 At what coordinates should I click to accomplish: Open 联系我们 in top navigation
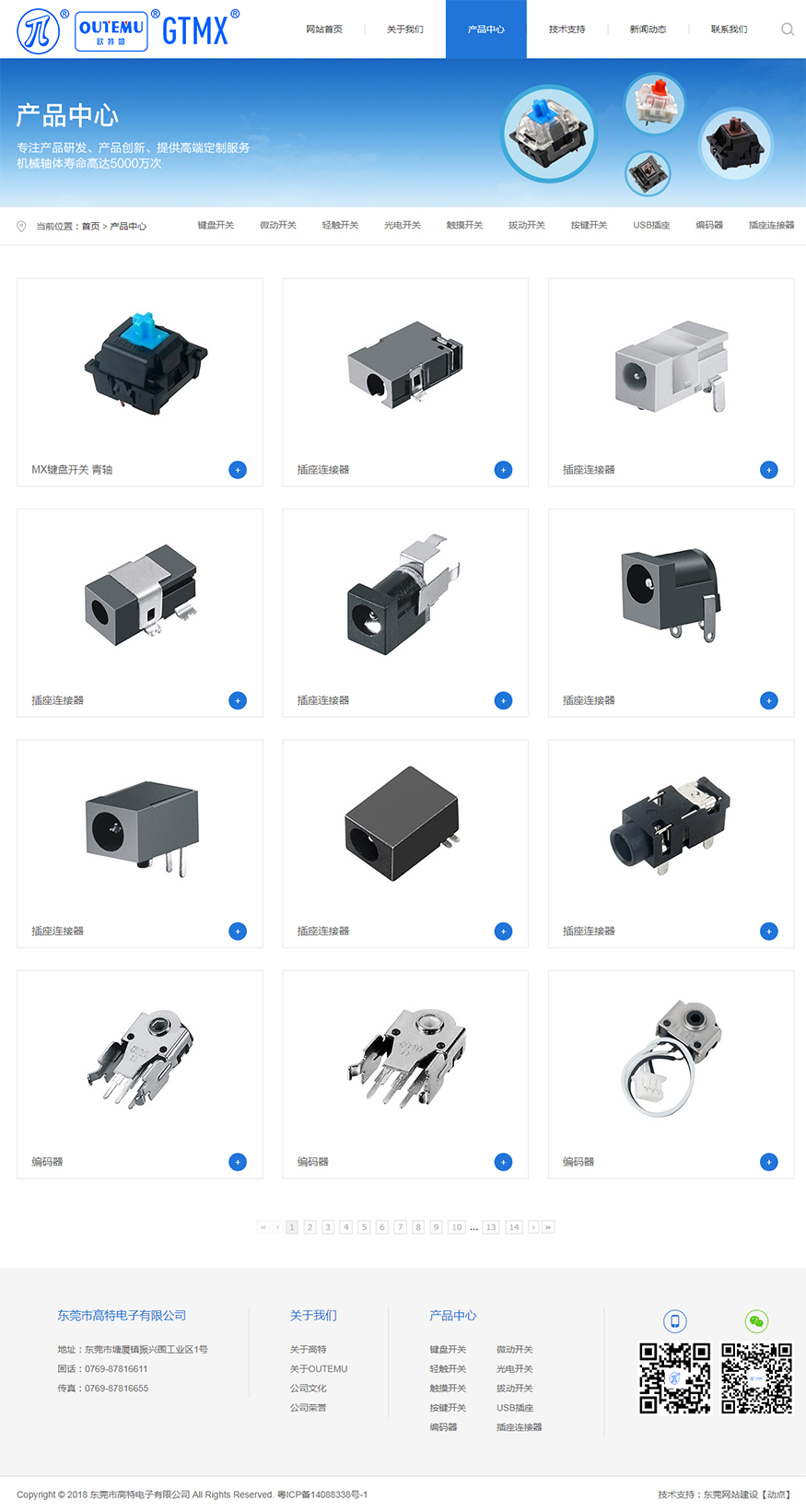point(729,29)
